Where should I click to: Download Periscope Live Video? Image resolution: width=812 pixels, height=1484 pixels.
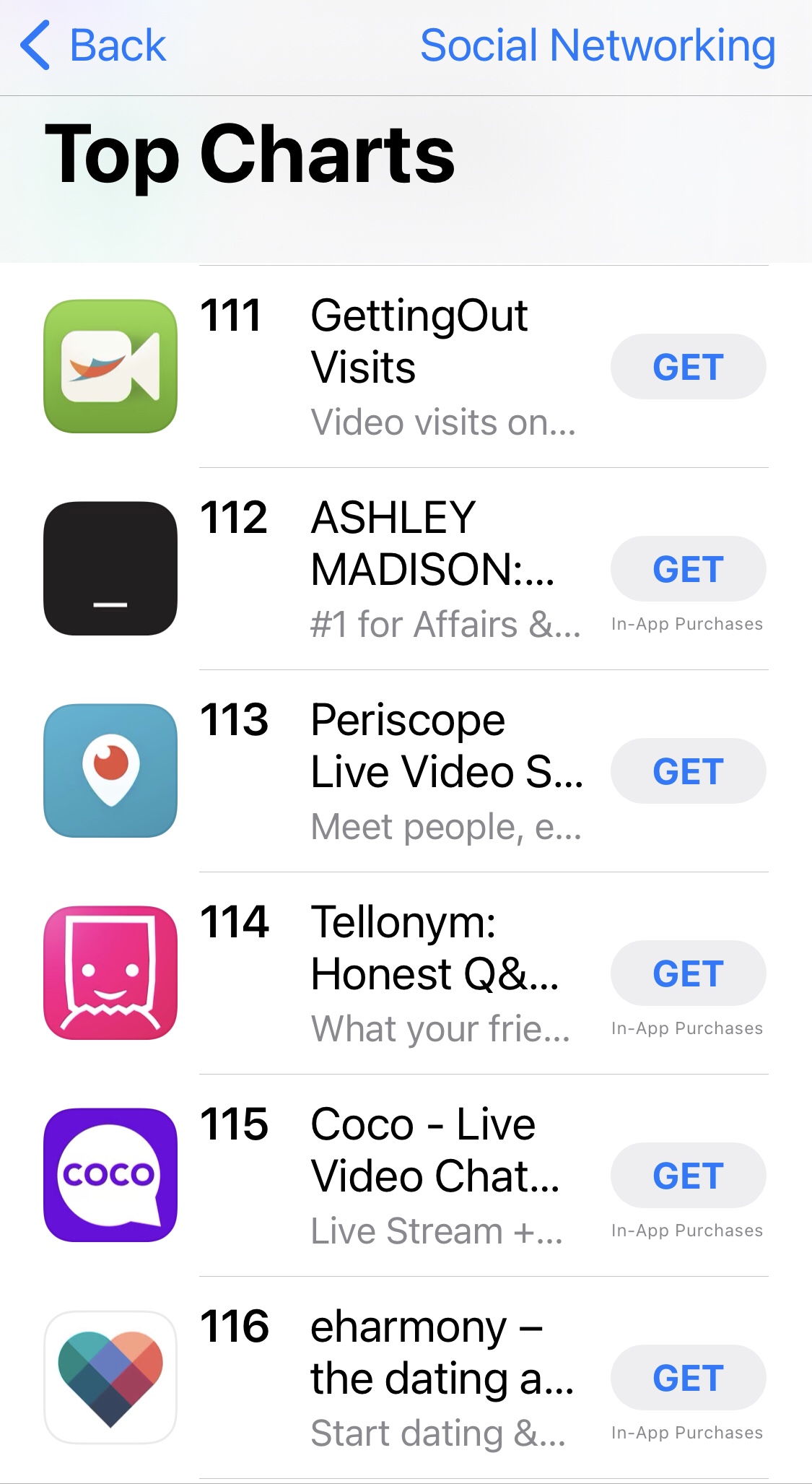click(x=688, y=771)
